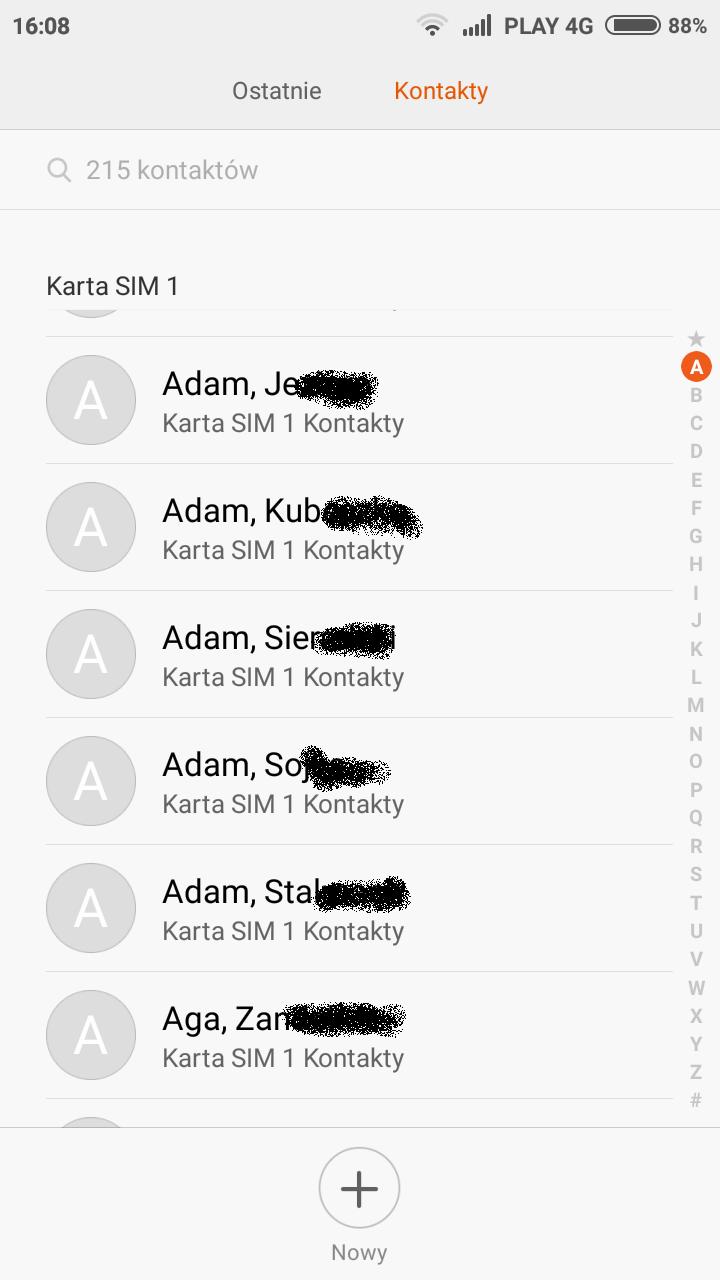The width and height of the screenshot is (720, 1280).
Task: Switch to the Ostatnie tab
Action: (x=276, y=91)
